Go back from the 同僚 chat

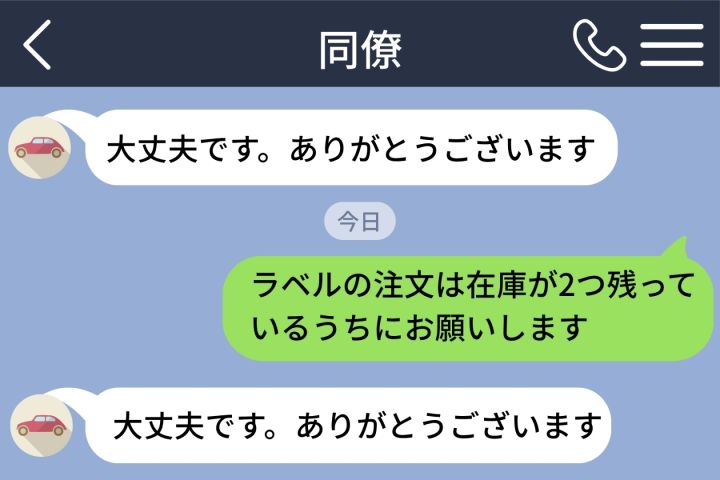37,45
